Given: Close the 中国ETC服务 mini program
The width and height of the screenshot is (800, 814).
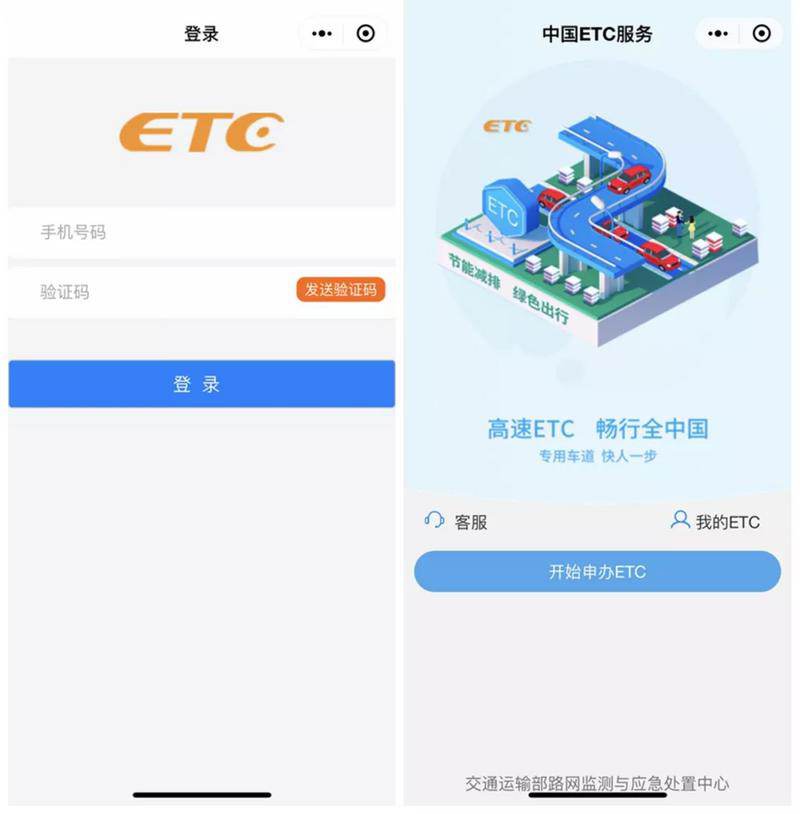Looking at the screenshot, I should pyautogui.click(x=762, y=33).
